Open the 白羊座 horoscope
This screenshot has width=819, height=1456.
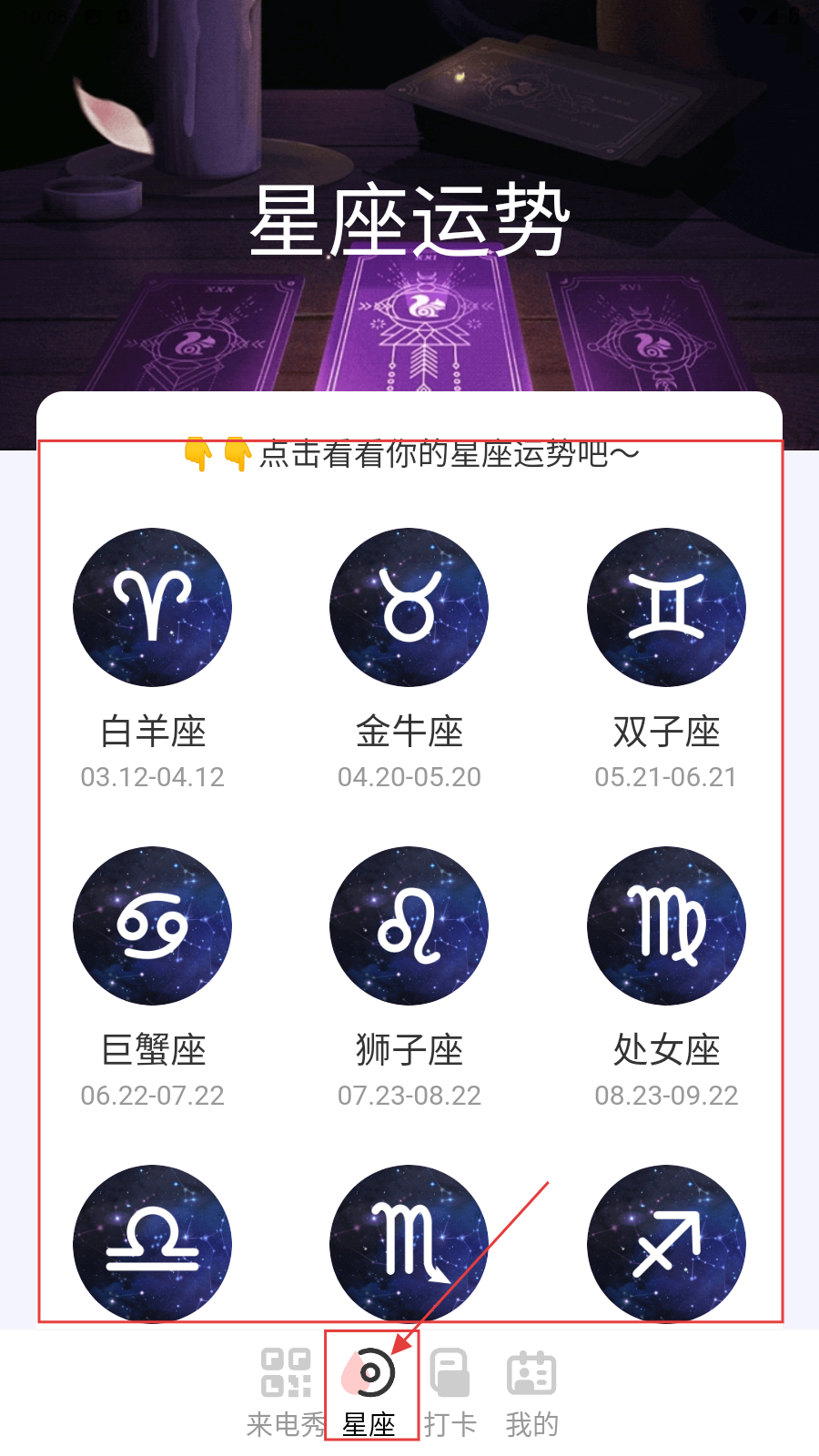pos(152,607)
